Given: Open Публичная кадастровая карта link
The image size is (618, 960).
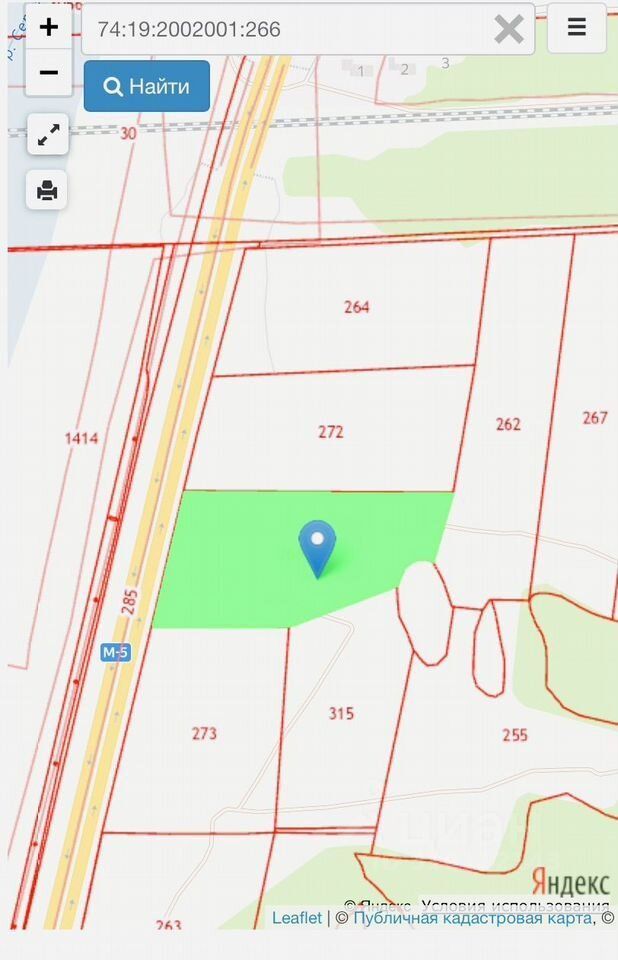Looking at the screenshot, I should pos(472,918).
